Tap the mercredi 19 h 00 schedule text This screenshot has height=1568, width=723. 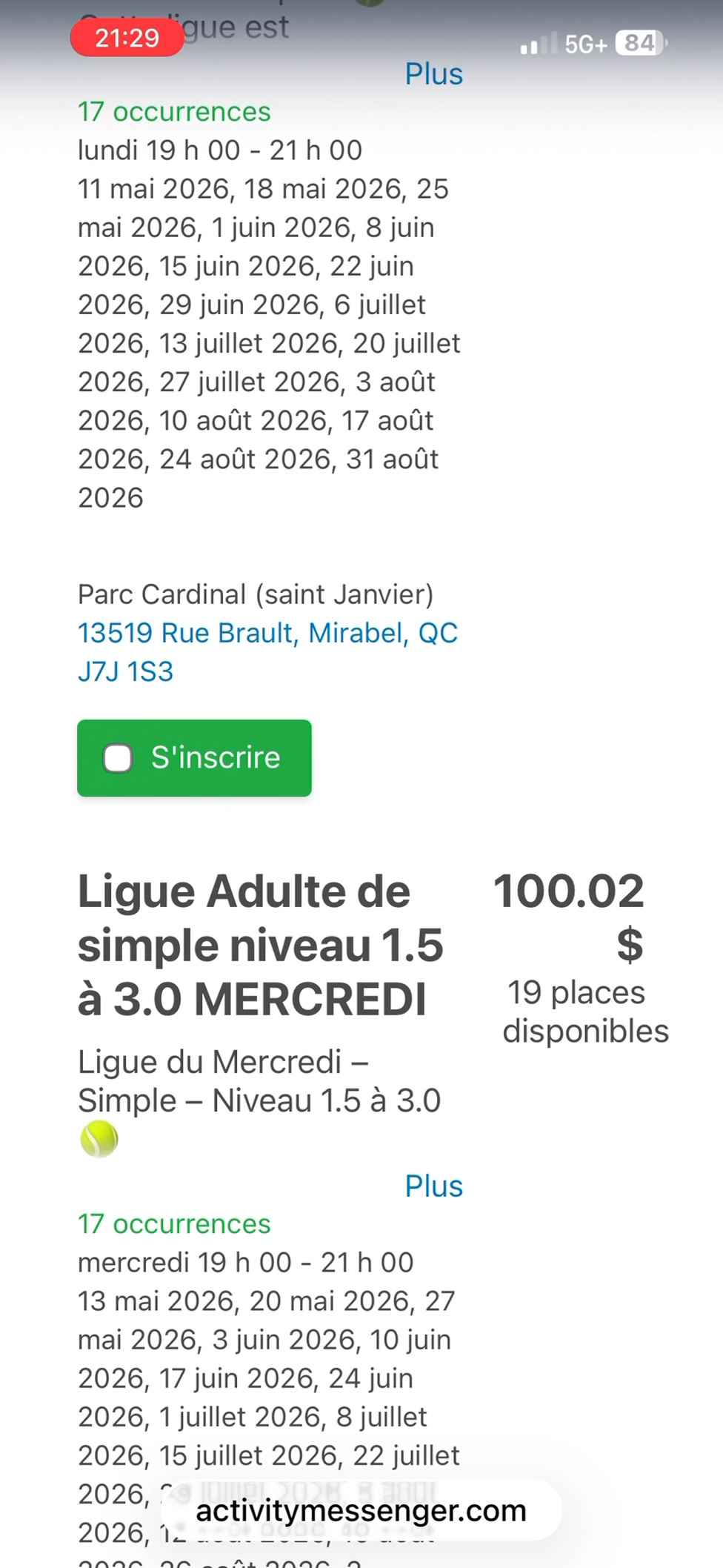coord(245,1262)
